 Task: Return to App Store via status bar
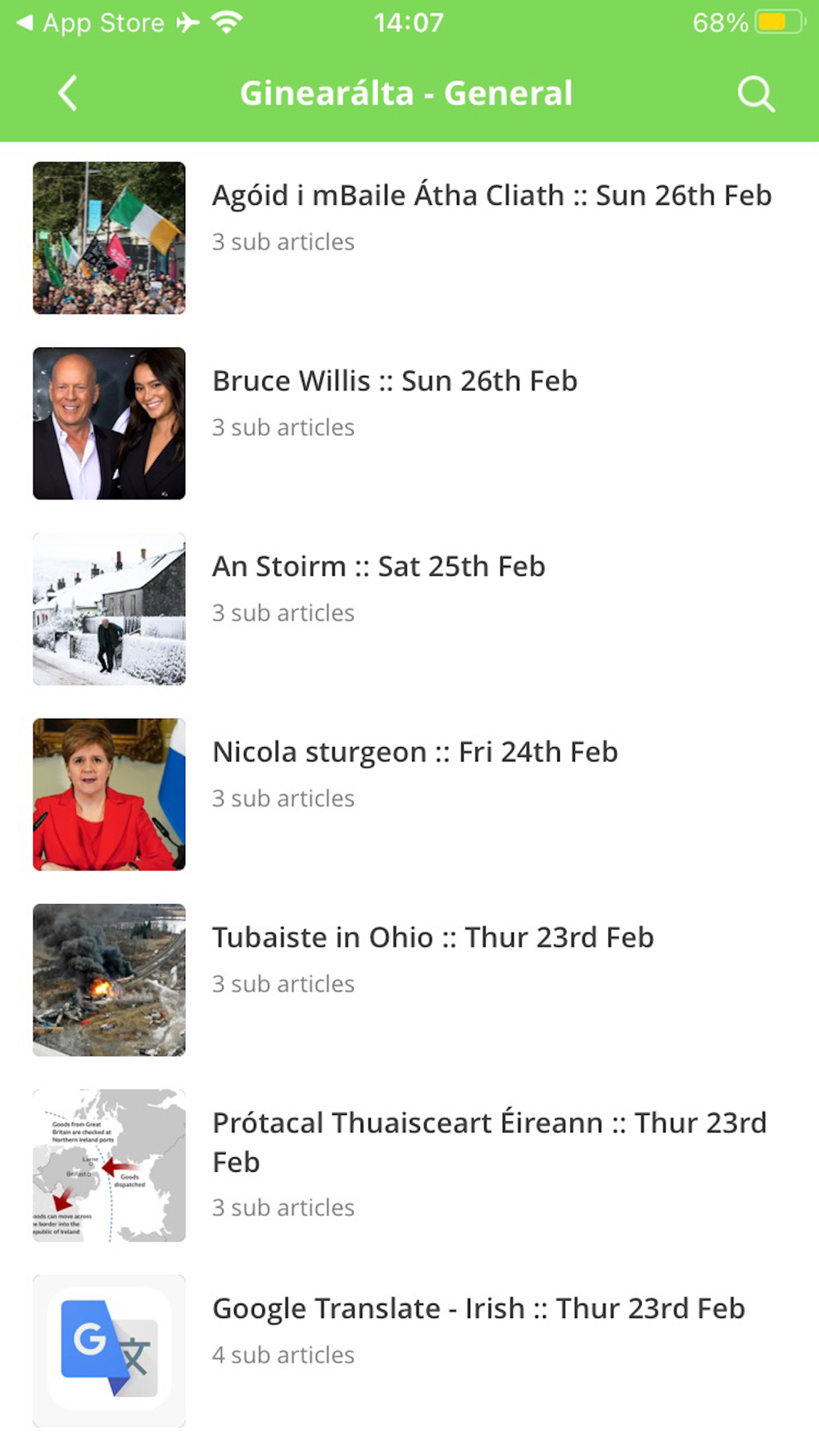90,23
